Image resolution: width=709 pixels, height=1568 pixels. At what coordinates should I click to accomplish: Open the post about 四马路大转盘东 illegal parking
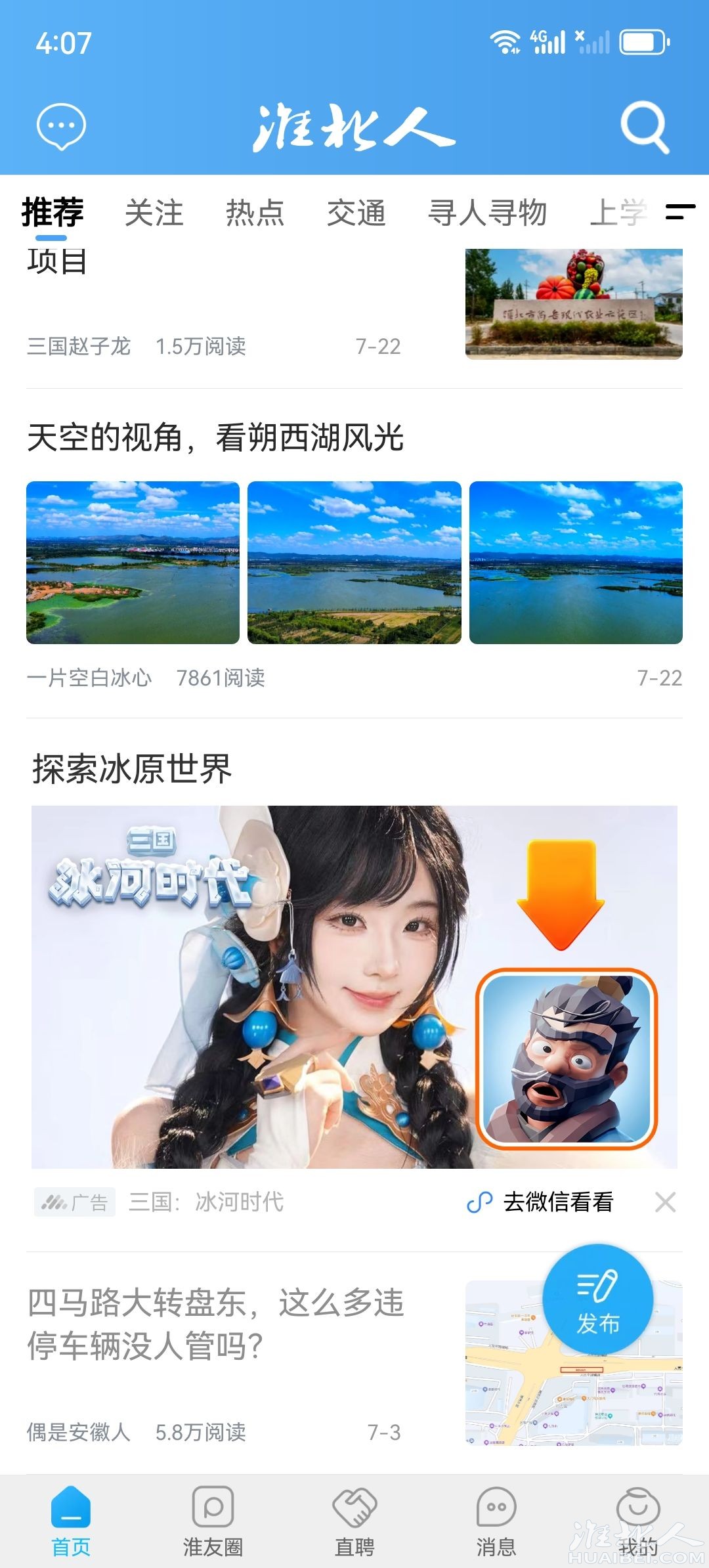217,1324
